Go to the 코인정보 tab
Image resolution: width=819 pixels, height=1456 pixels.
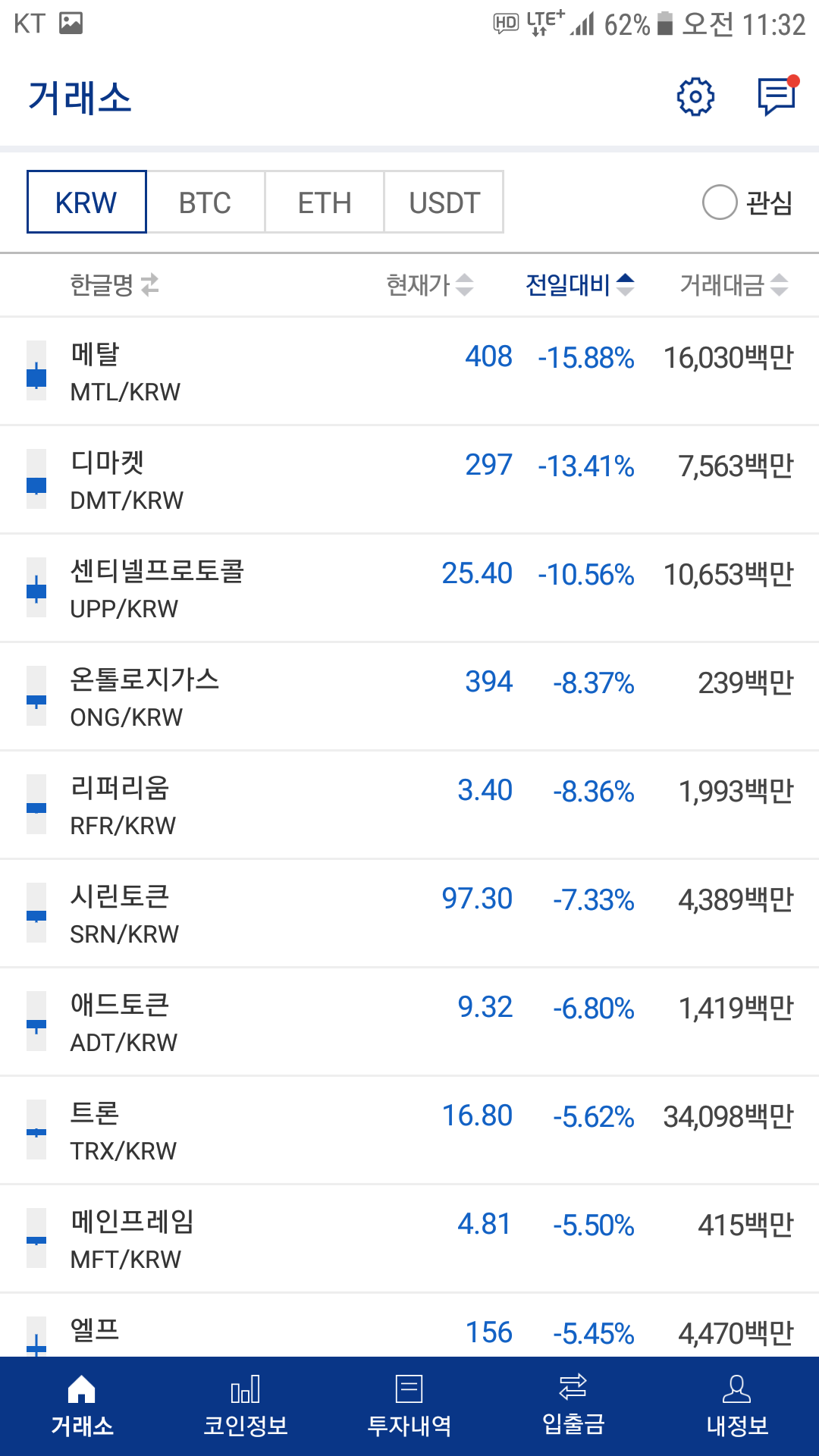coord(246,1407)
